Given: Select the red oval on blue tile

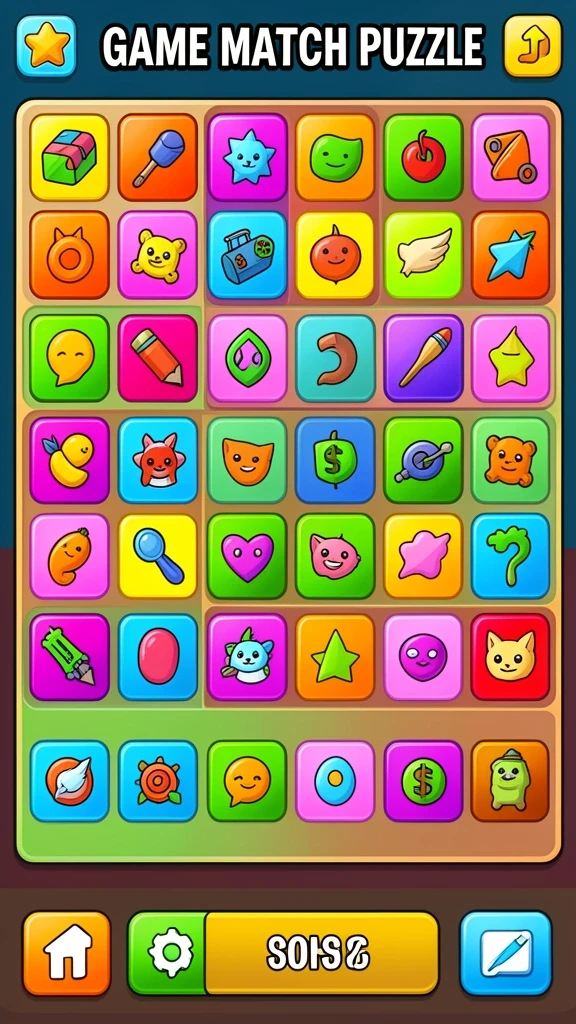Looking at the screenshot, I should pyautogui.click(x=158, y=656).
